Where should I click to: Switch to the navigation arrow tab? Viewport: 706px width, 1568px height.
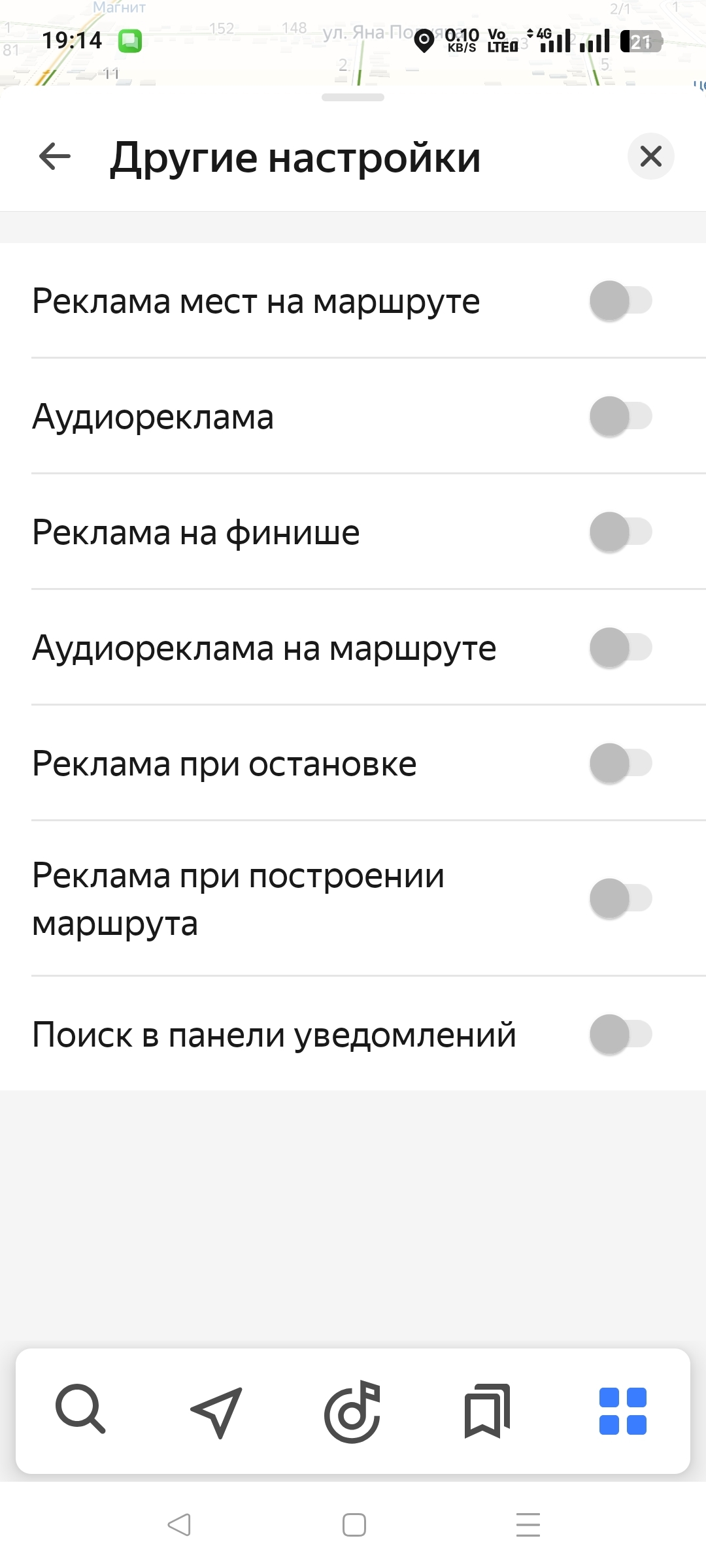point(216,1411)
